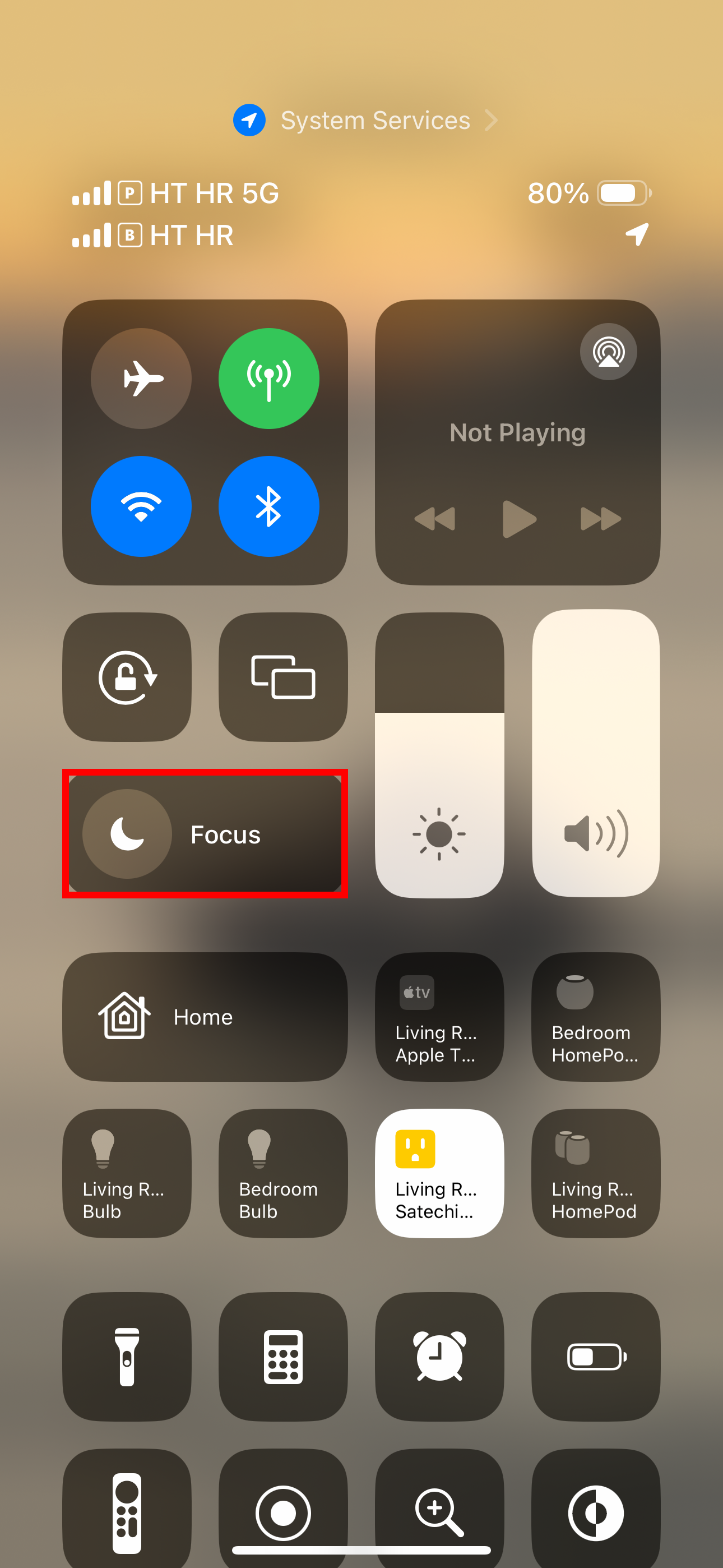Enable Airplane Mode

pyautogui.click(x=141, y=379)
